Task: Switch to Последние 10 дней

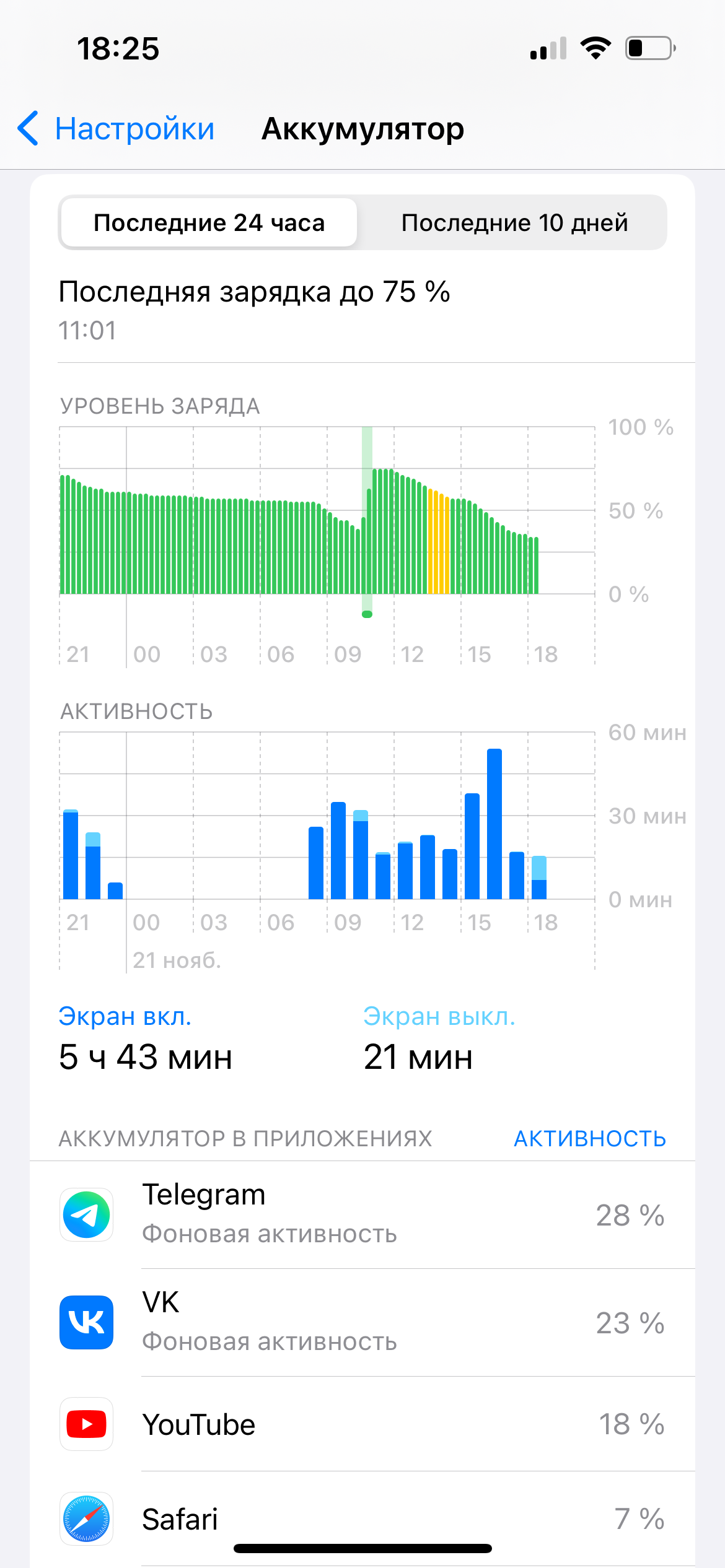Action: (514, 223)
